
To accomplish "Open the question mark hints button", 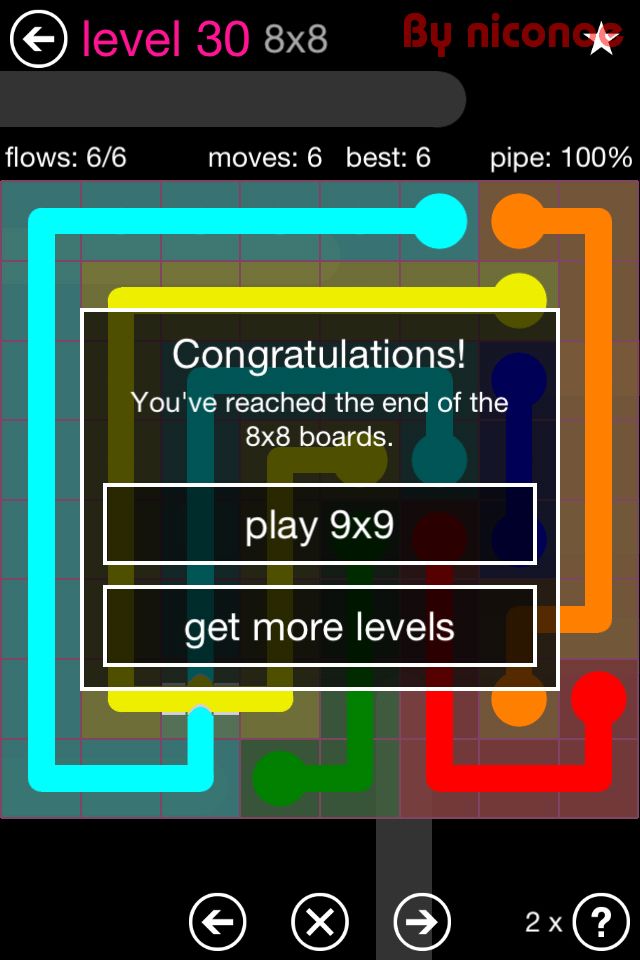I will coord(600,921).
